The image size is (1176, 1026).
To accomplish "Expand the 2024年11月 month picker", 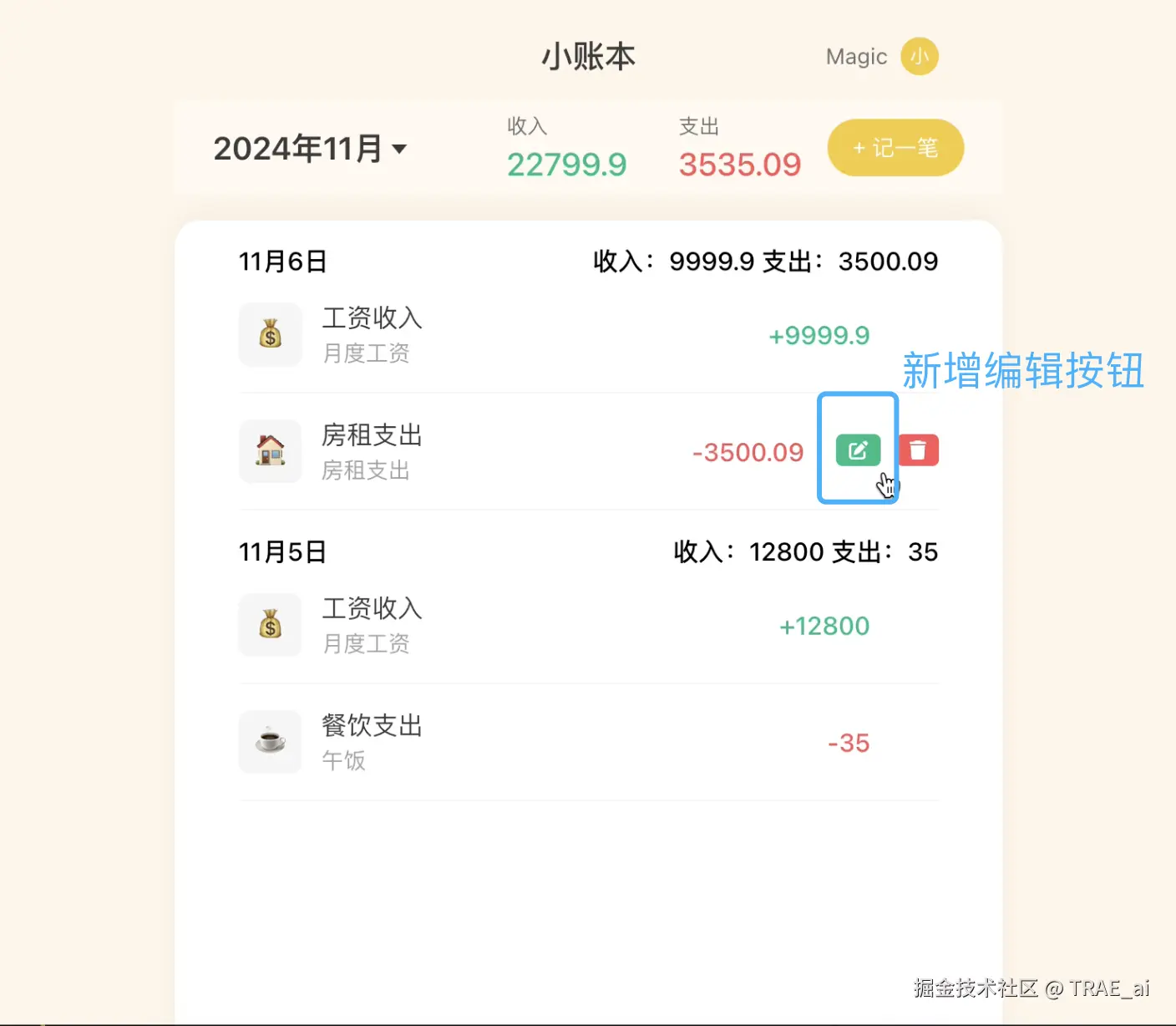I will click(x=310, y=149).
